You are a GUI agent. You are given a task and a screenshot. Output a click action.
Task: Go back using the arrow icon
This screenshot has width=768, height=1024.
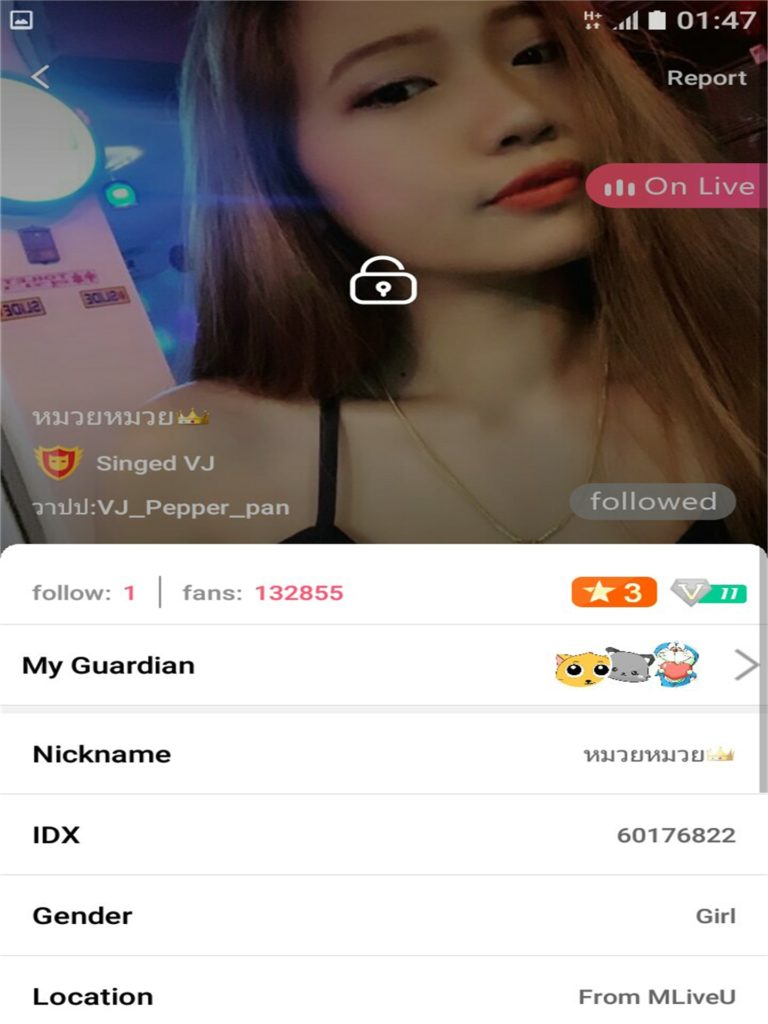point(40,77)
